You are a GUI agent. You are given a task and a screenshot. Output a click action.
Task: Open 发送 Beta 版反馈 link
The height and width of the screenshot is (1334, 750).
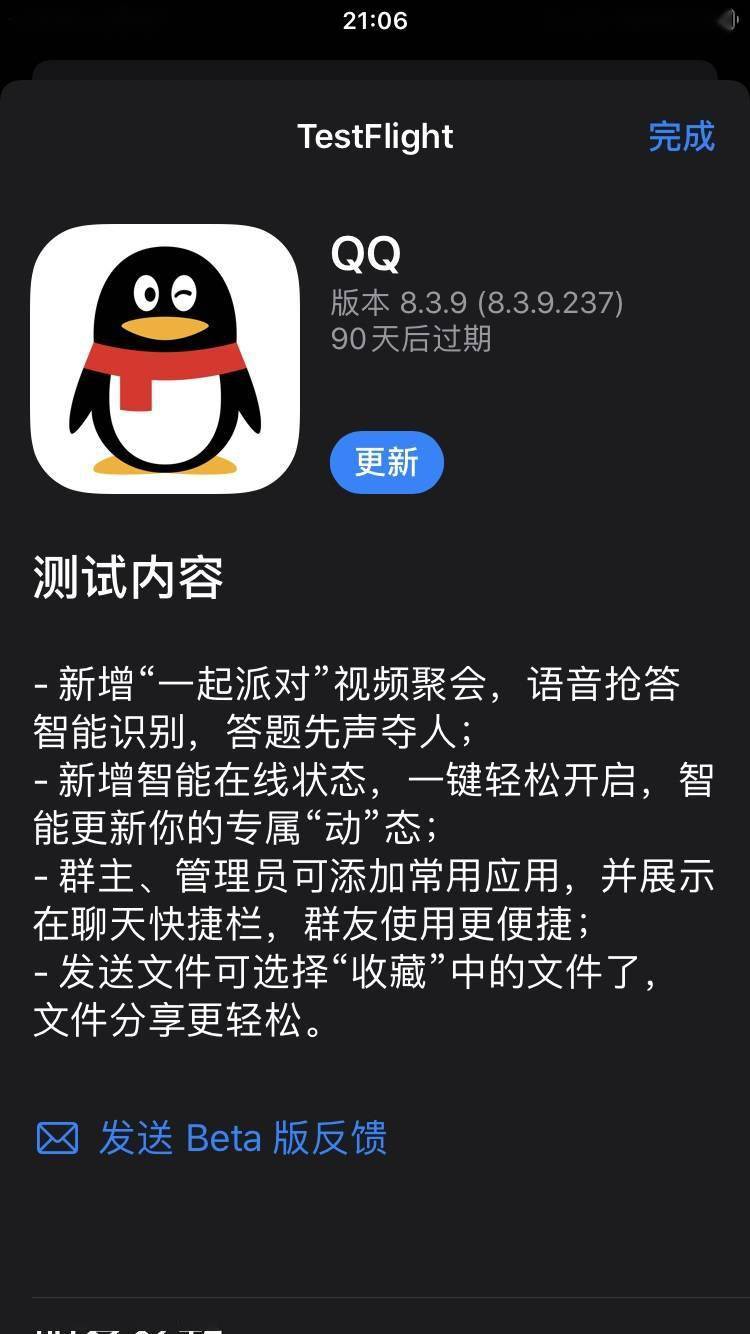pyautogui.click(x=242, y=1138)
